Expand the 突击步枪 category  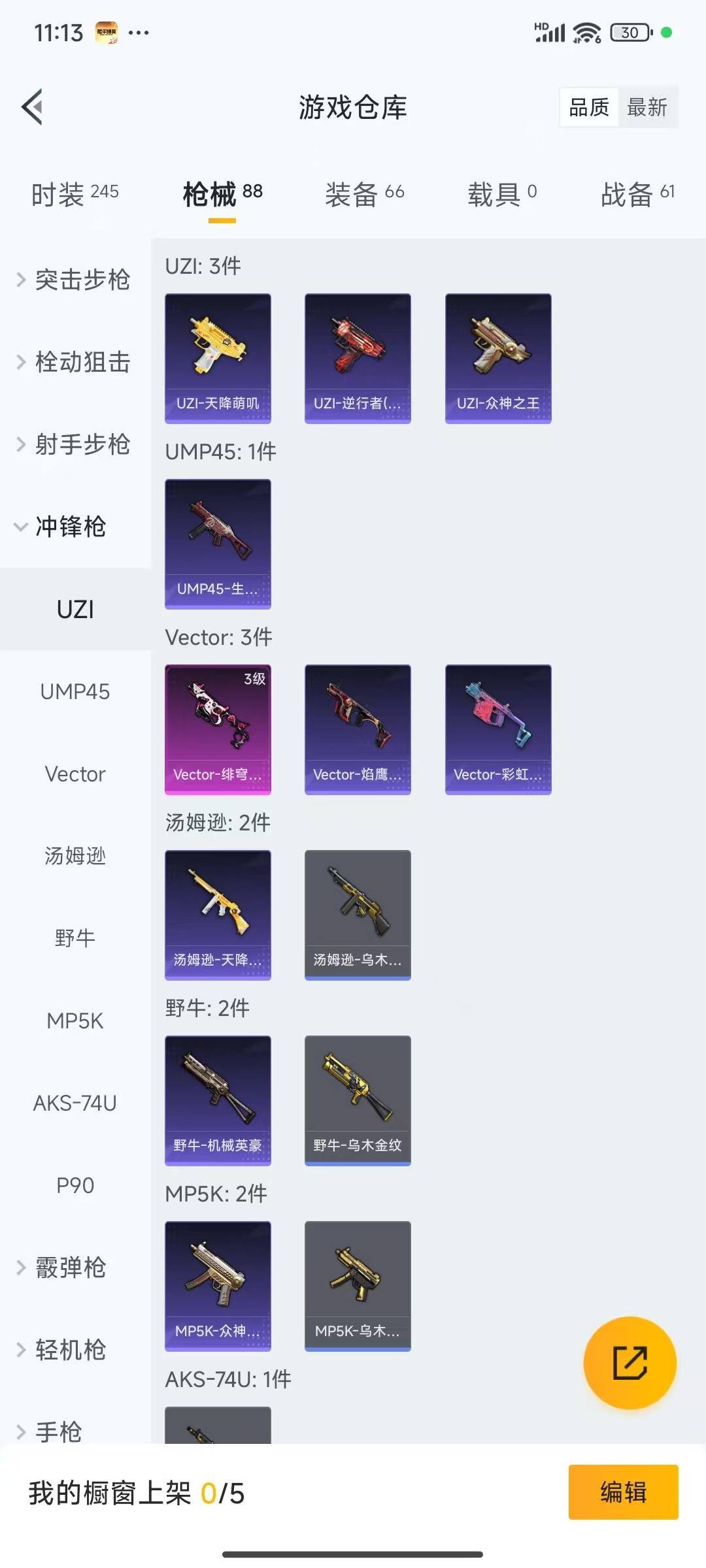coord(75,280)
